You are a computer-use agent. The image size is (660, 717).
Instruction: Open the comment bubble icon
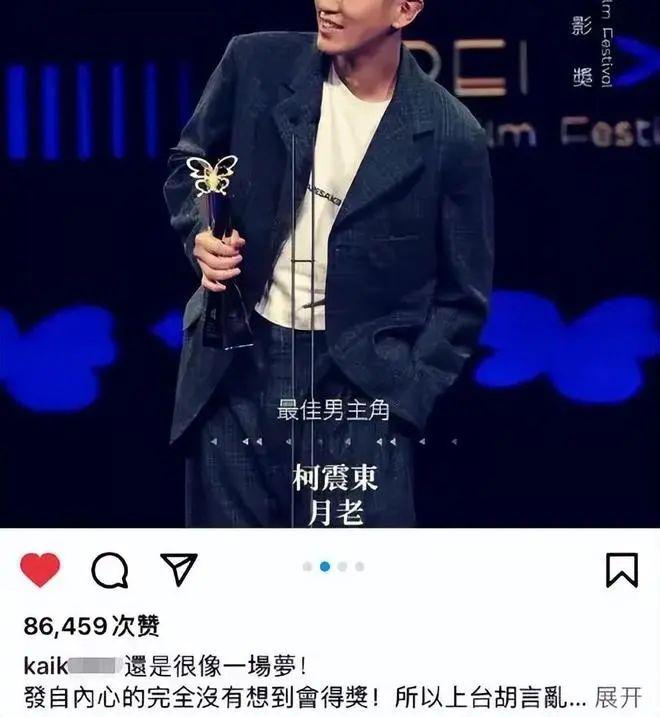coord(110,570)
